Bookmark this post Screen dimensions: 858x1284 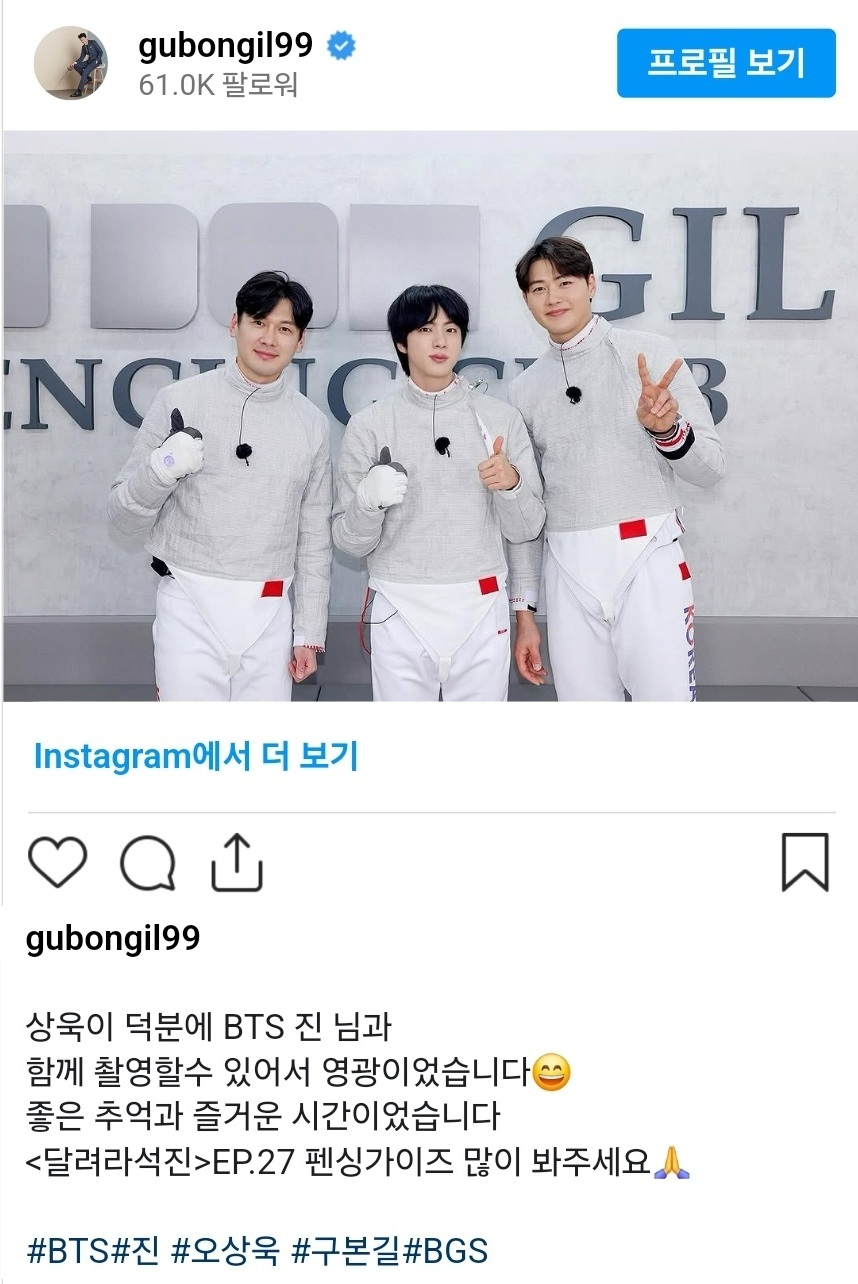click(804, 862)
